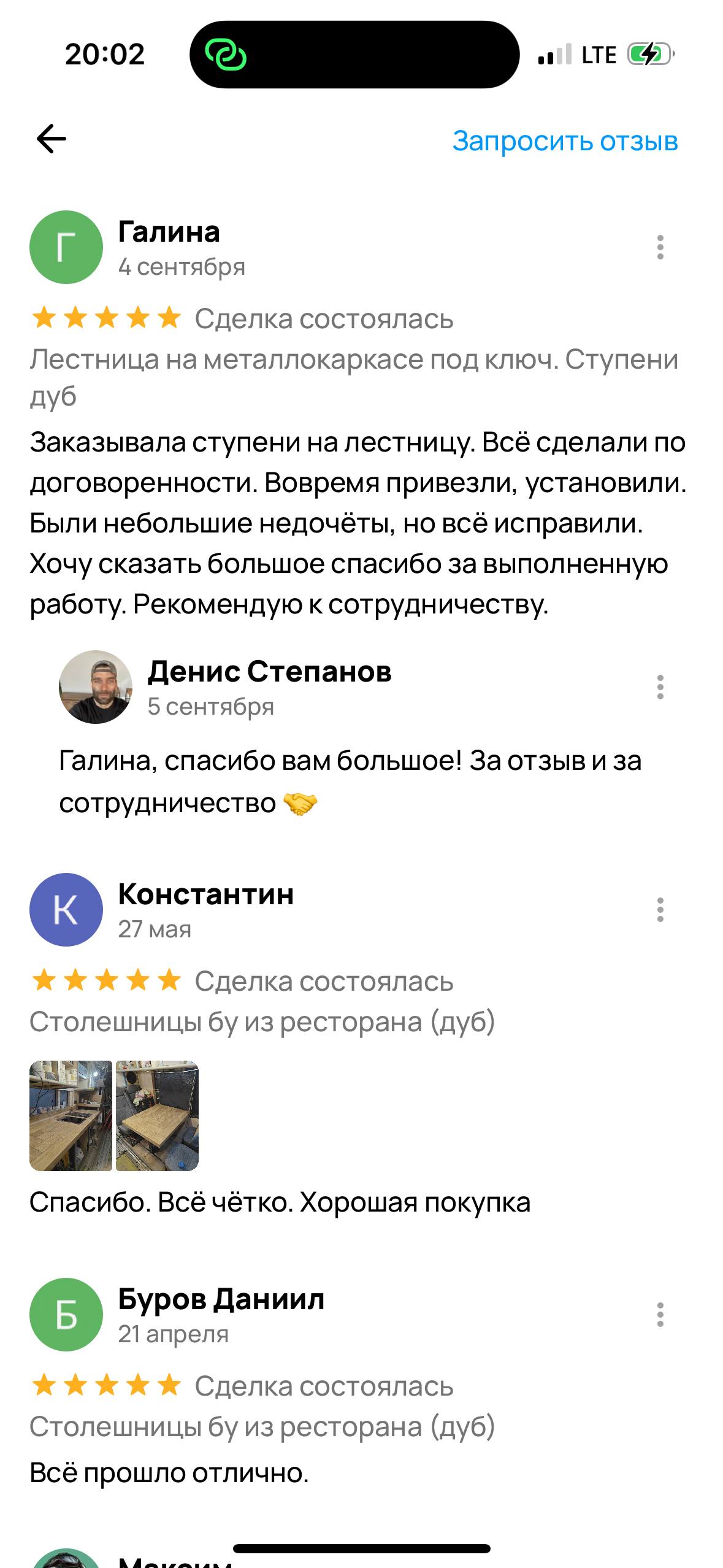Tap the Запросить отзыв link
The height and width of the screenshot is (1568, 723).
tap(565, 140)
